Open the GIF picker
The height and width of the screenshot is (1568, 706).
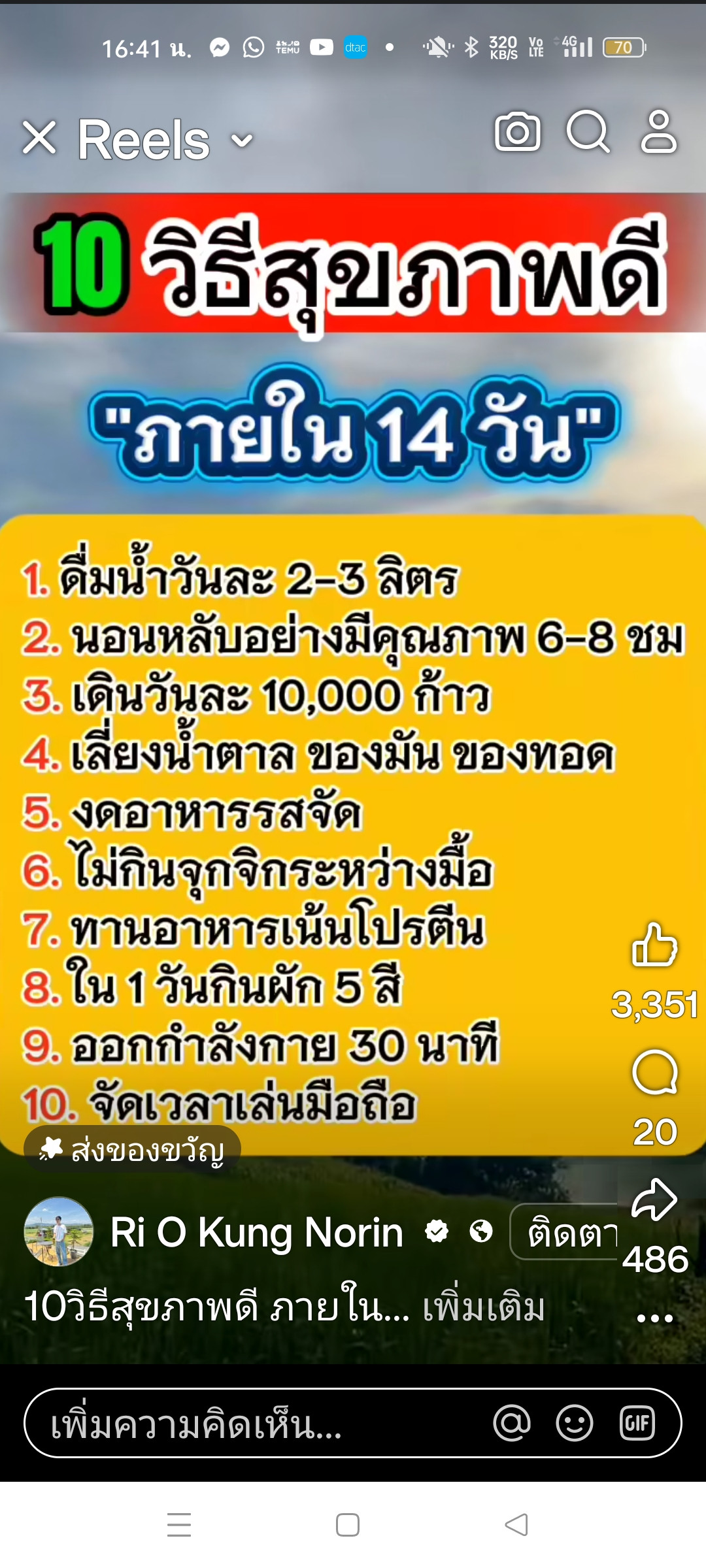point(637,1423)
